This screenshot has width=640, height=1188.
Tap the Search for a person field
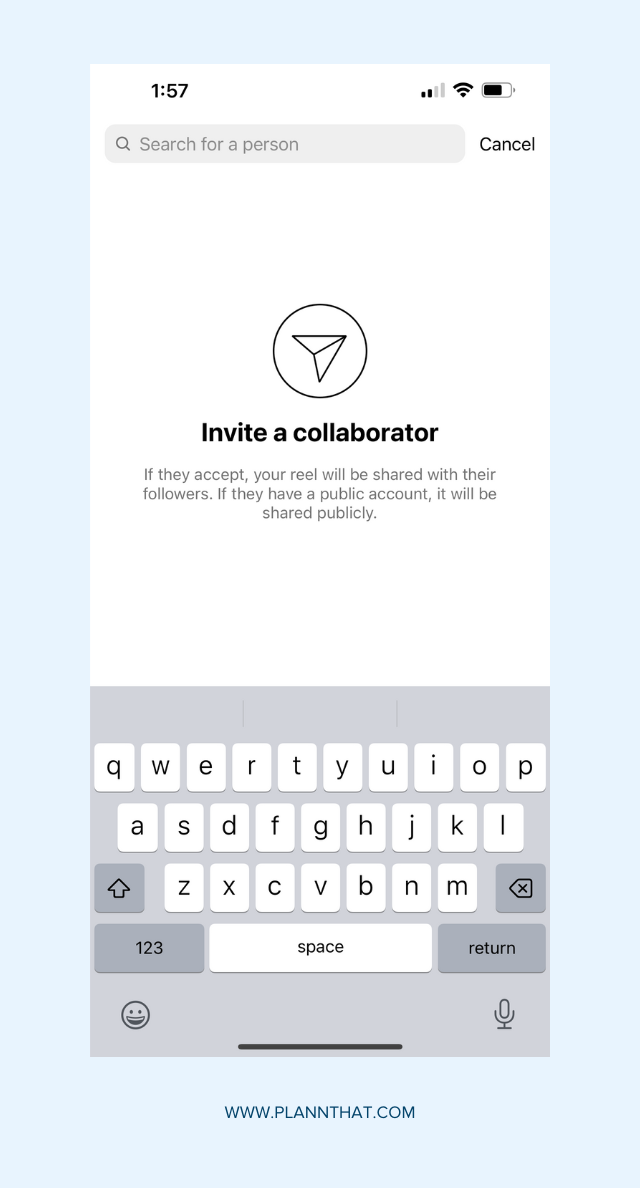(285, 144)
